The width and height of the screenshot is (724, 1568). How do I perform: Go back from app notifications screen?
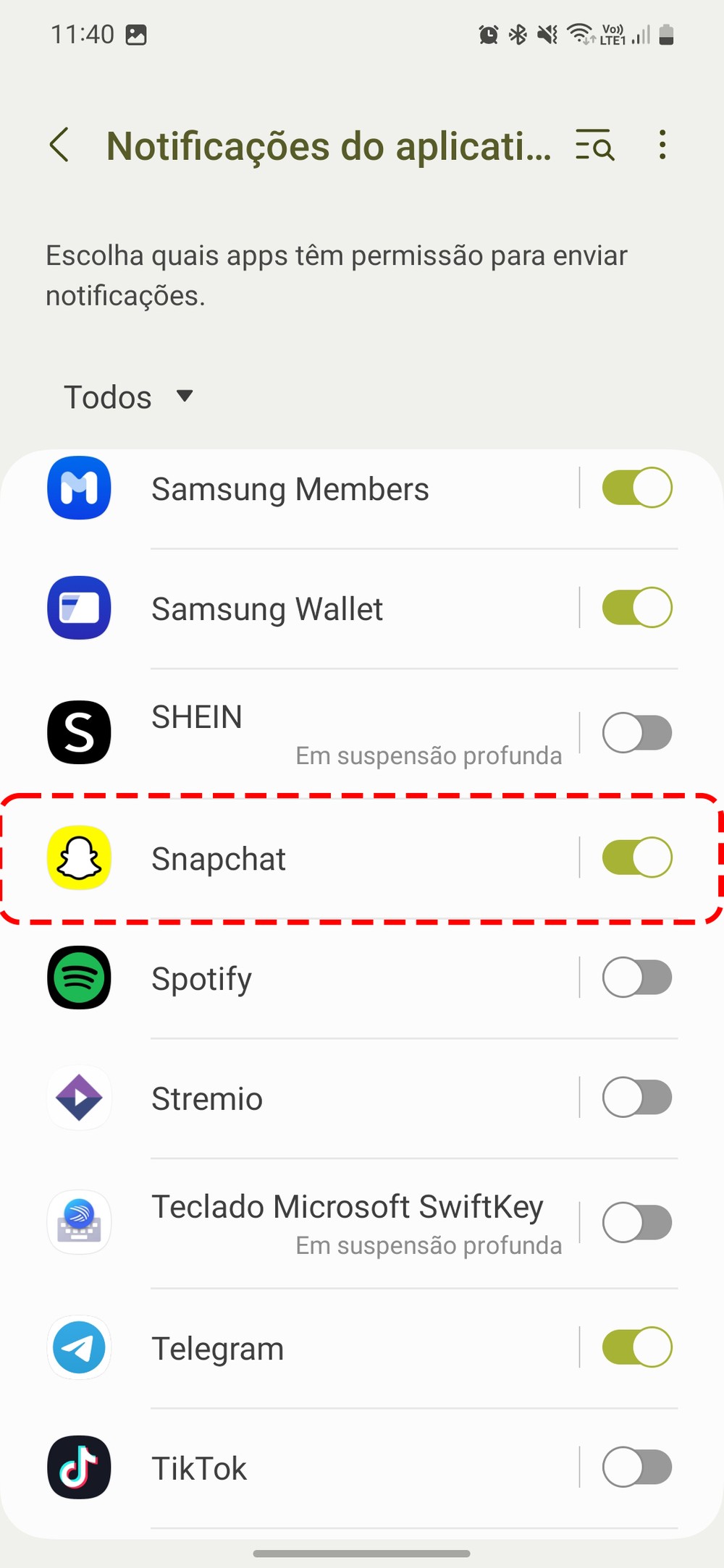coord(59,145)
